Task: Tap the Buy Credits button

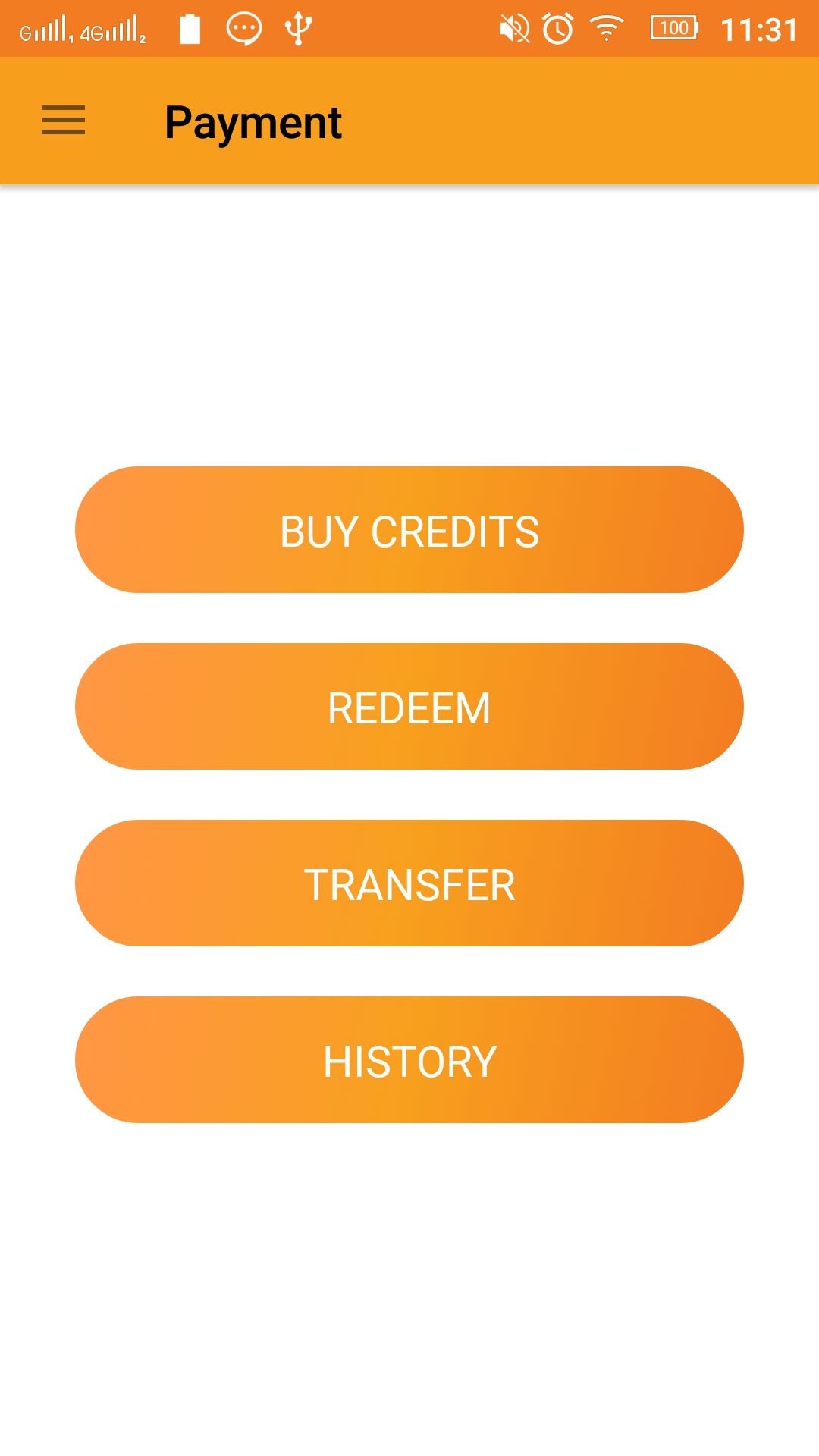Action: (409, 530)
